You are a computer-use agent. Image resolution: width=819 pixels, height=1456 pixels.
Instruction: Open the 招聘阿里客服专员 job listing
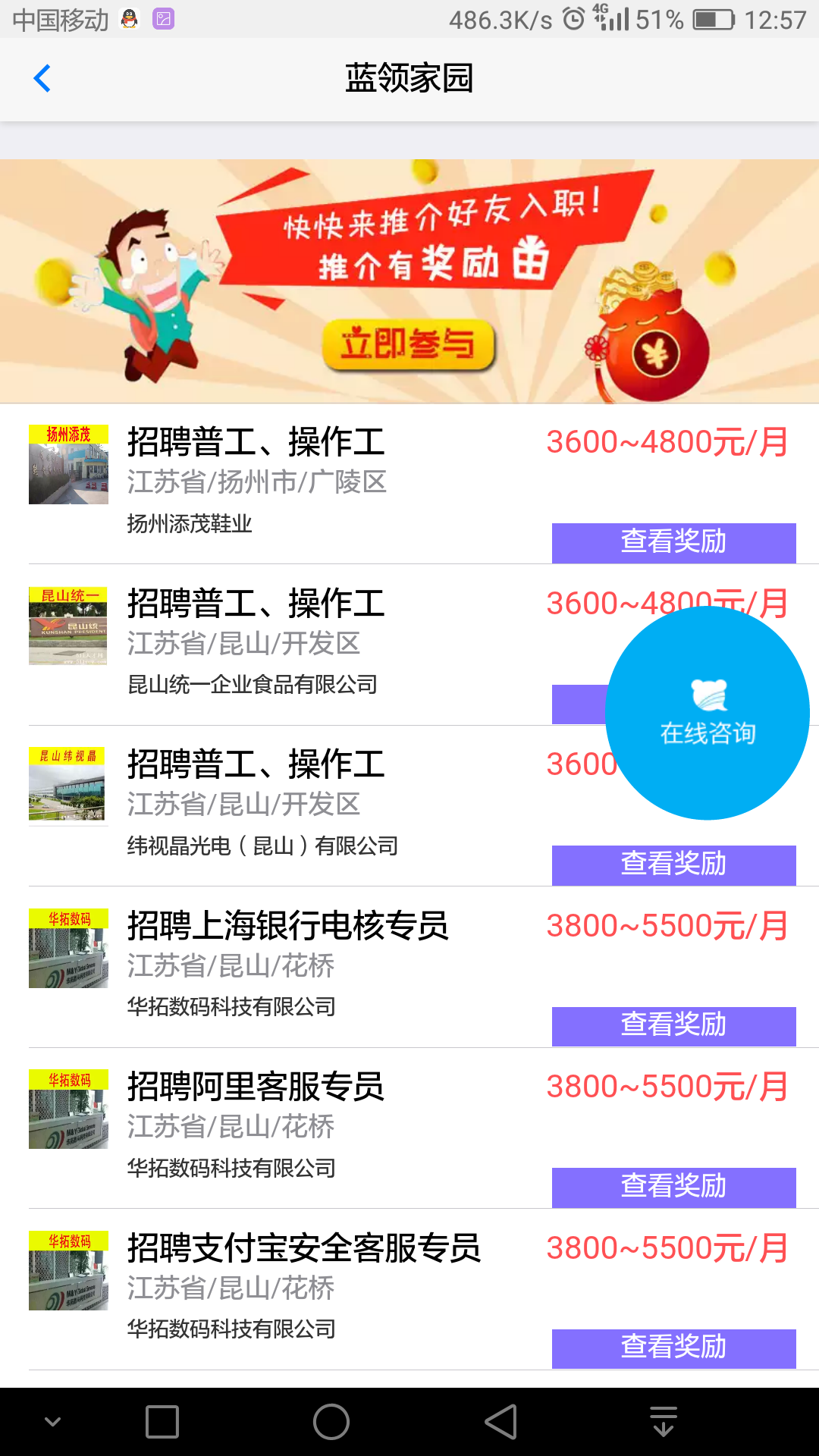[x=254, y=1088]
